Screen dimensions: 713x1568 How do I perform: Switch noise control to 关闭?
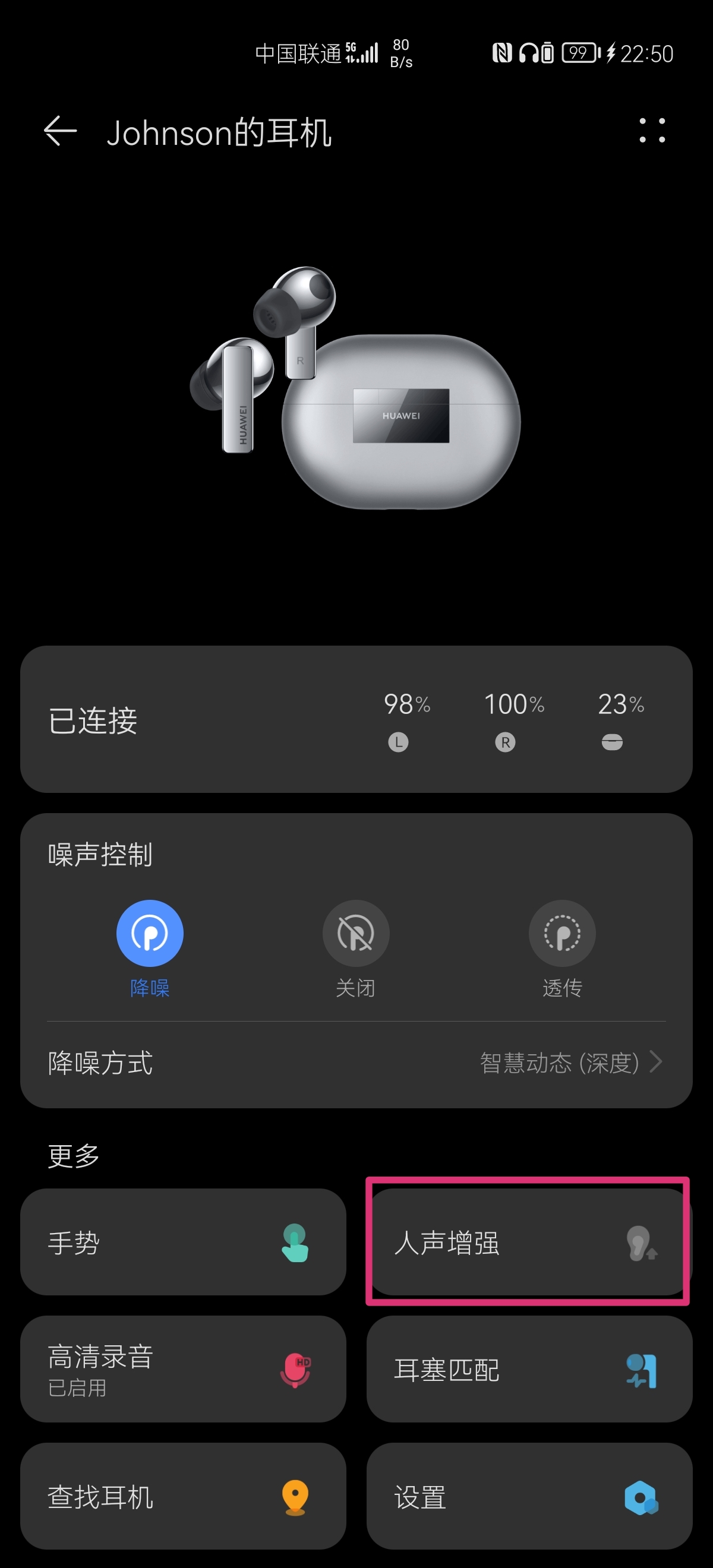pyautogui.click(x=355, y=933)
